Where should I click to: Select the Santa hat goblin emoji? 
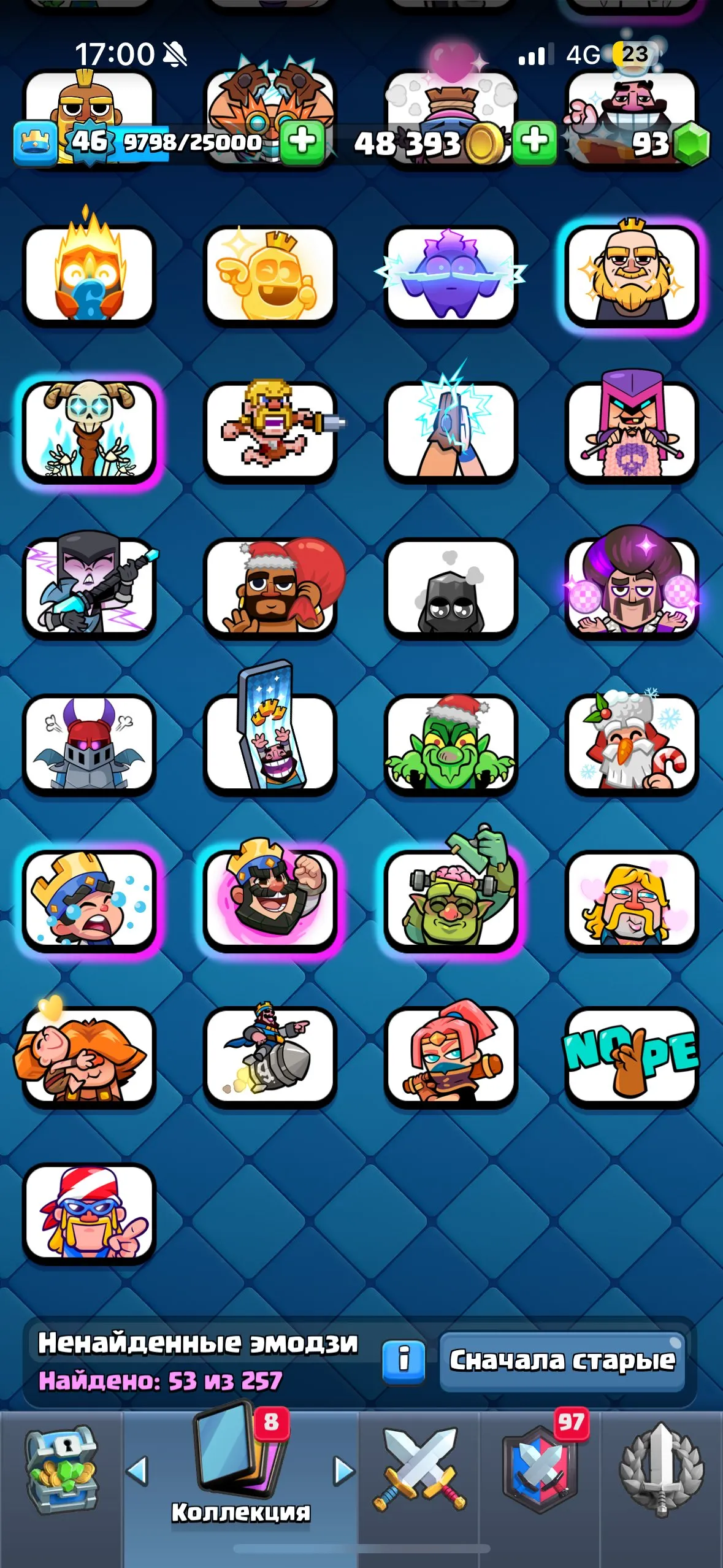coord(451,742)
